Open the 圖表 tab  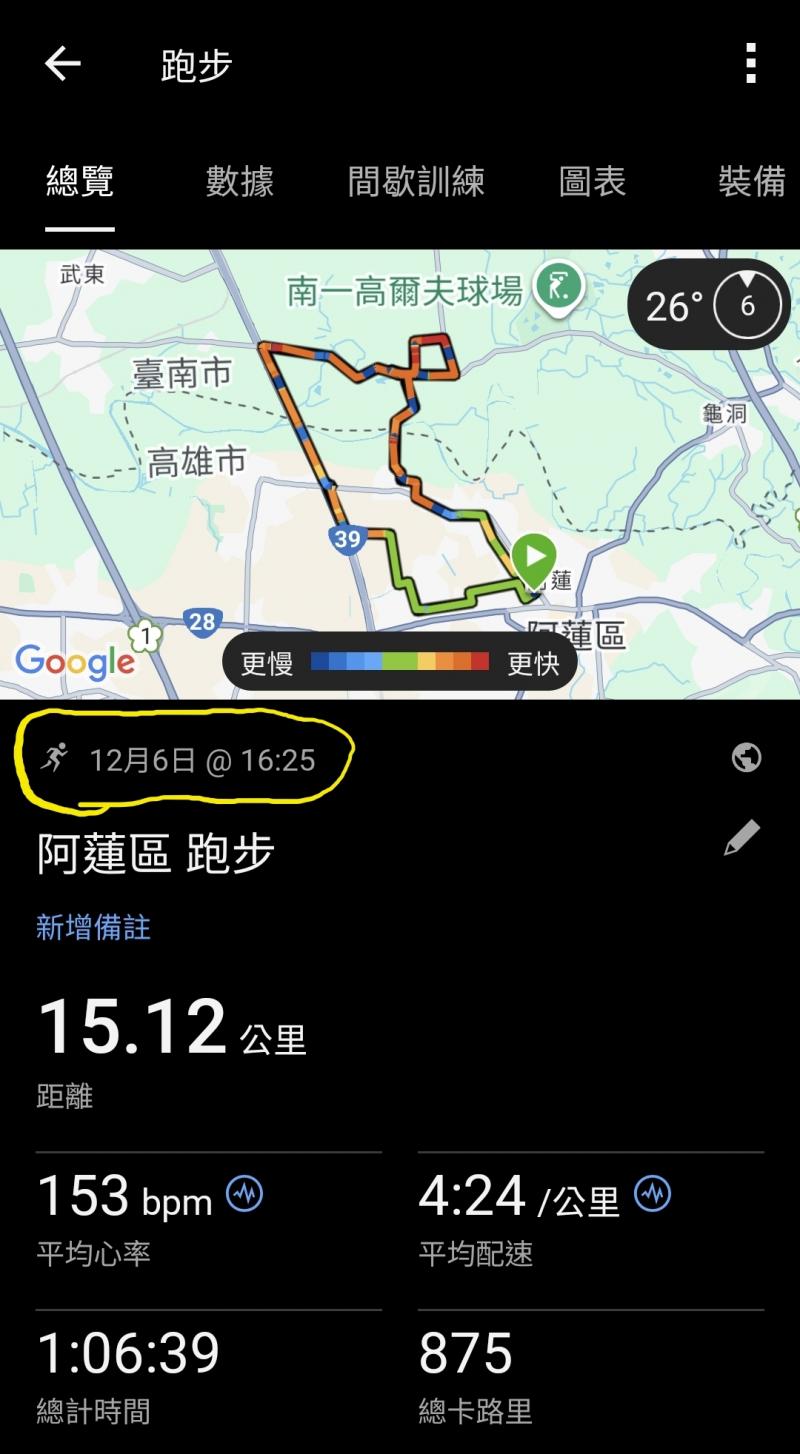pyautogui.click(x=592, y=182)
